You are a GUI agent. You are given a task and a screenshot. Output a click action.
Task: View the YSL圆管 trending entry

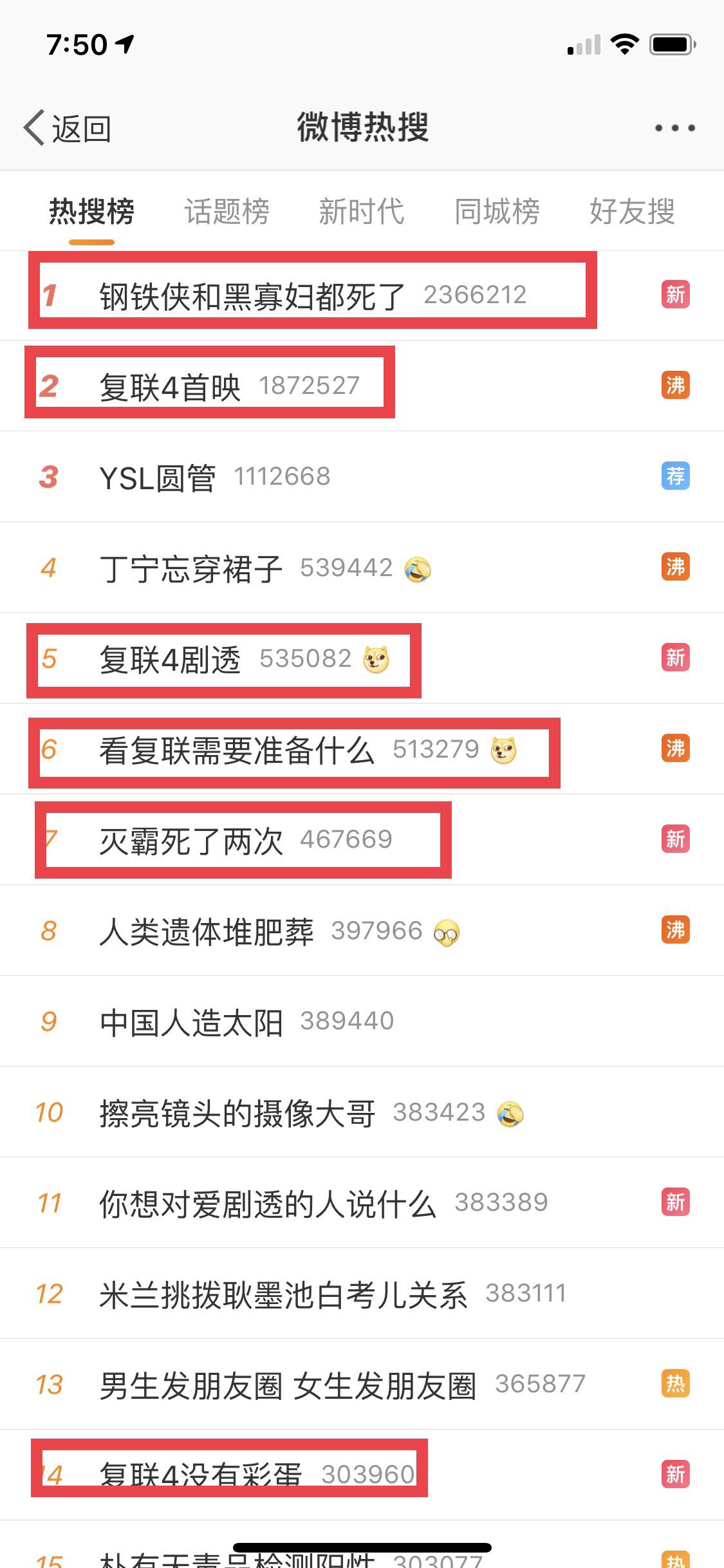point(158,477)
